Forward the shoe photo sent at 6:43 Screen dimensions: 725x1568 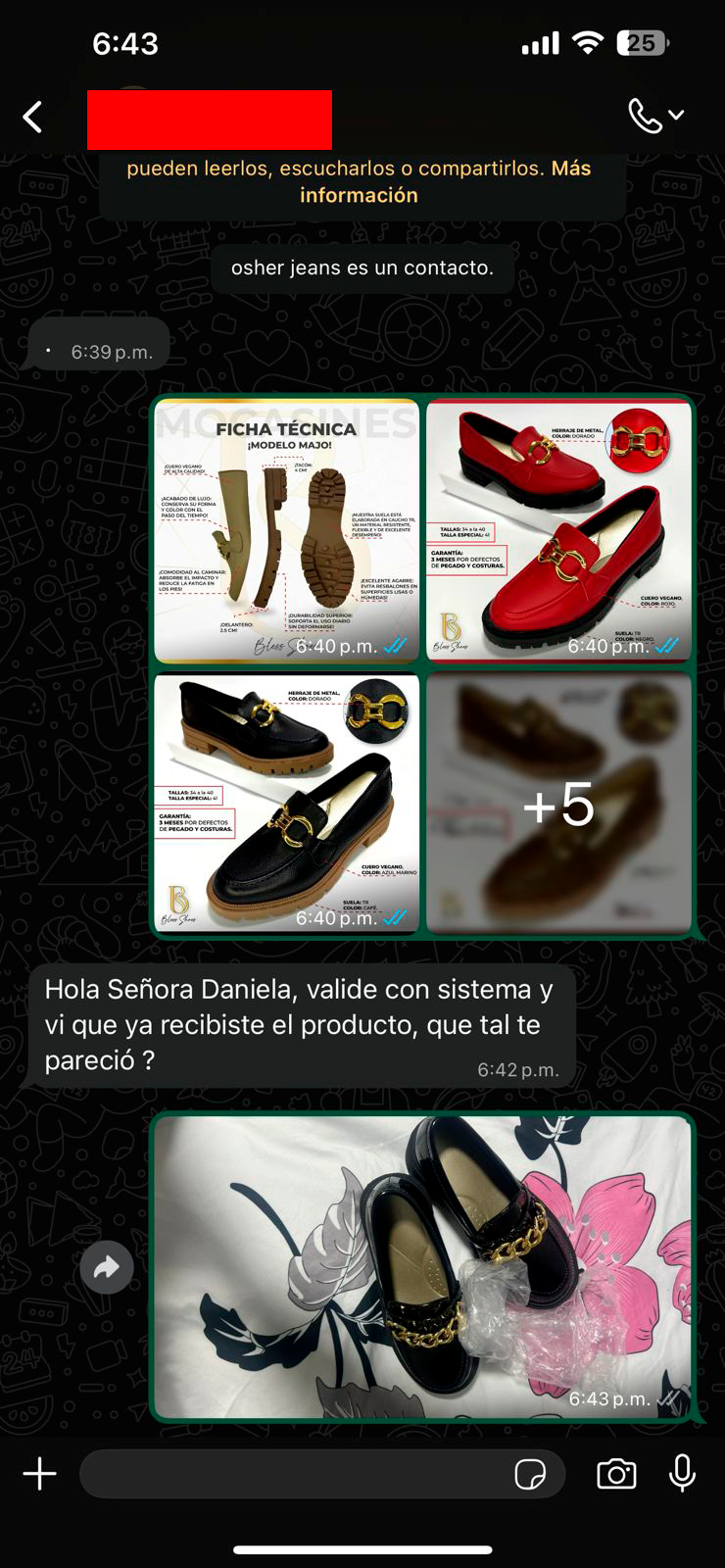(107, 1267)
